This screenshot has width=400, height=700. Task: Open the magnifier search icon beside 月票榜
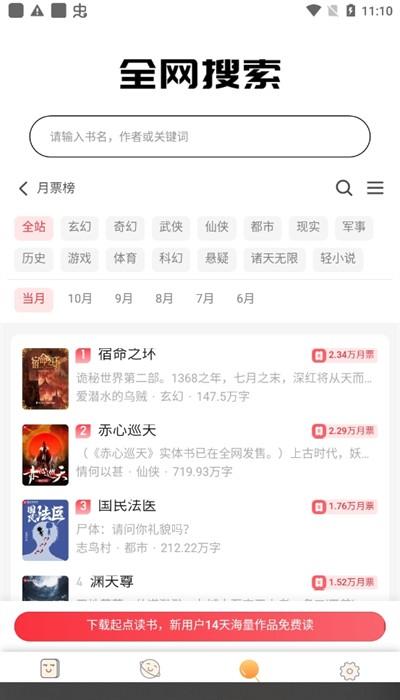pyautogui.click(x=344, y=188)
